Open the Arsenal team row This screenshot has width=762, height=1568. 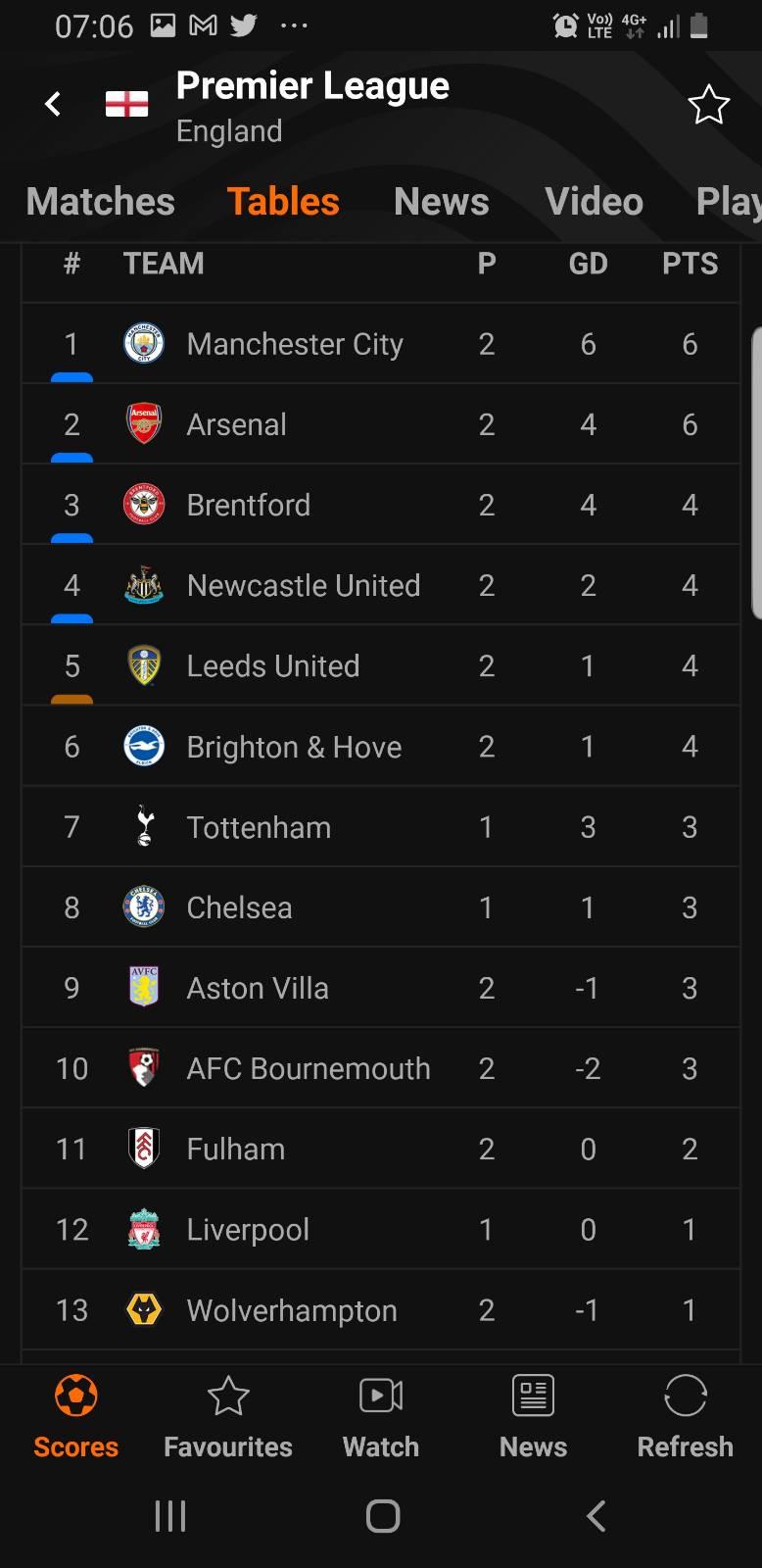381,424
